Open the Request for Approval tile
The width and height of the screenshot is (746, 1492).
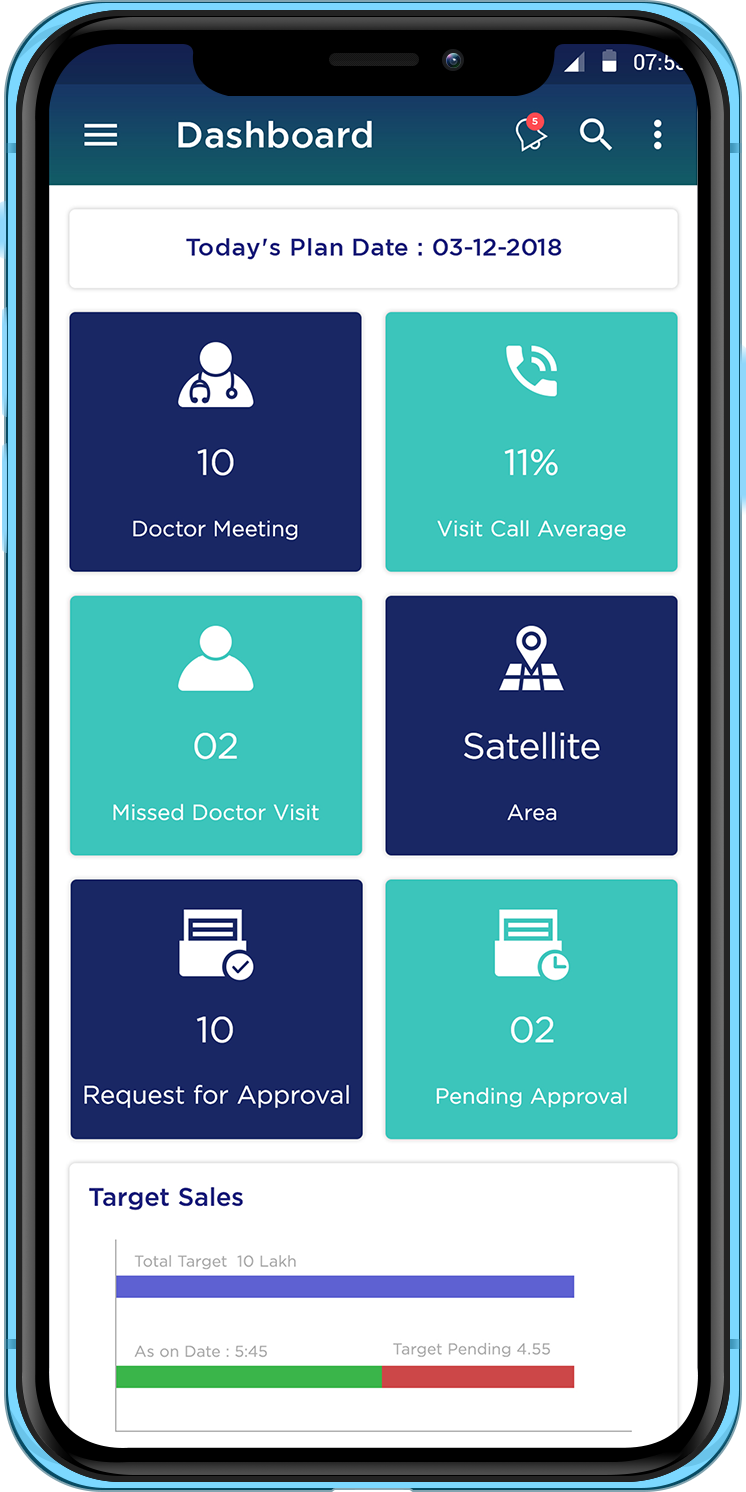coord(215,1009)
